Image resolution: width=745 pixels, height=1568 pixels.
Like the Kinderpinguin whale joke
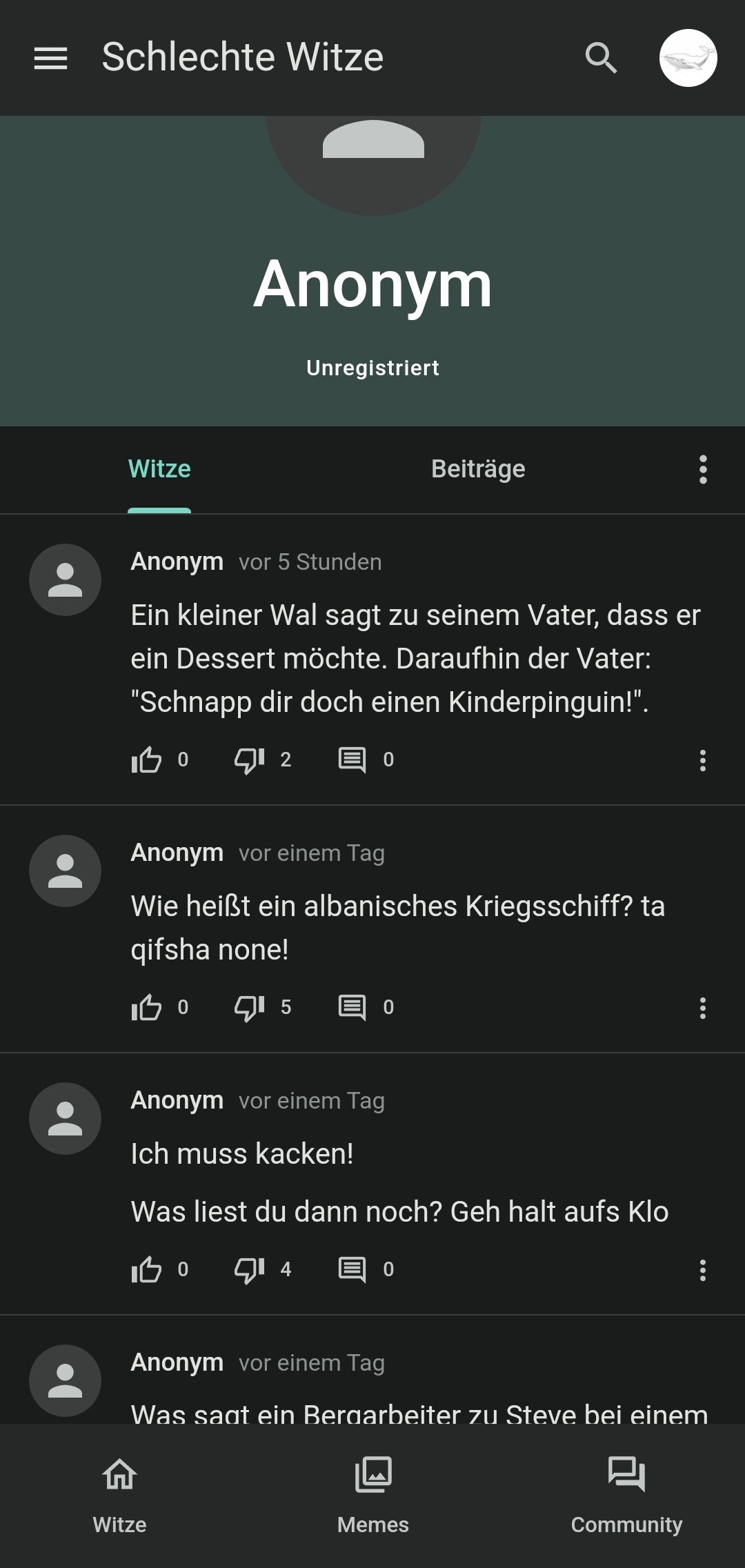click(146, 760)
